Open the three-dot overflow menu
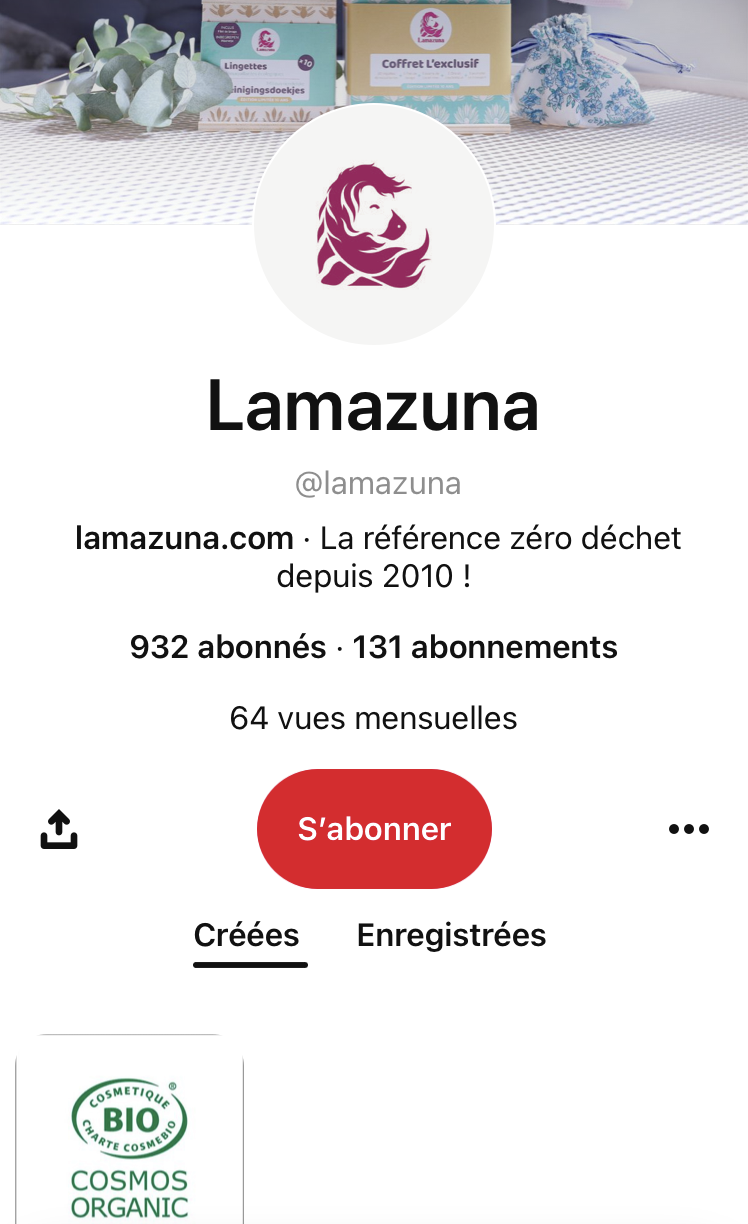The width and height of the screenshot is (748, 1224). pos(689,829)
